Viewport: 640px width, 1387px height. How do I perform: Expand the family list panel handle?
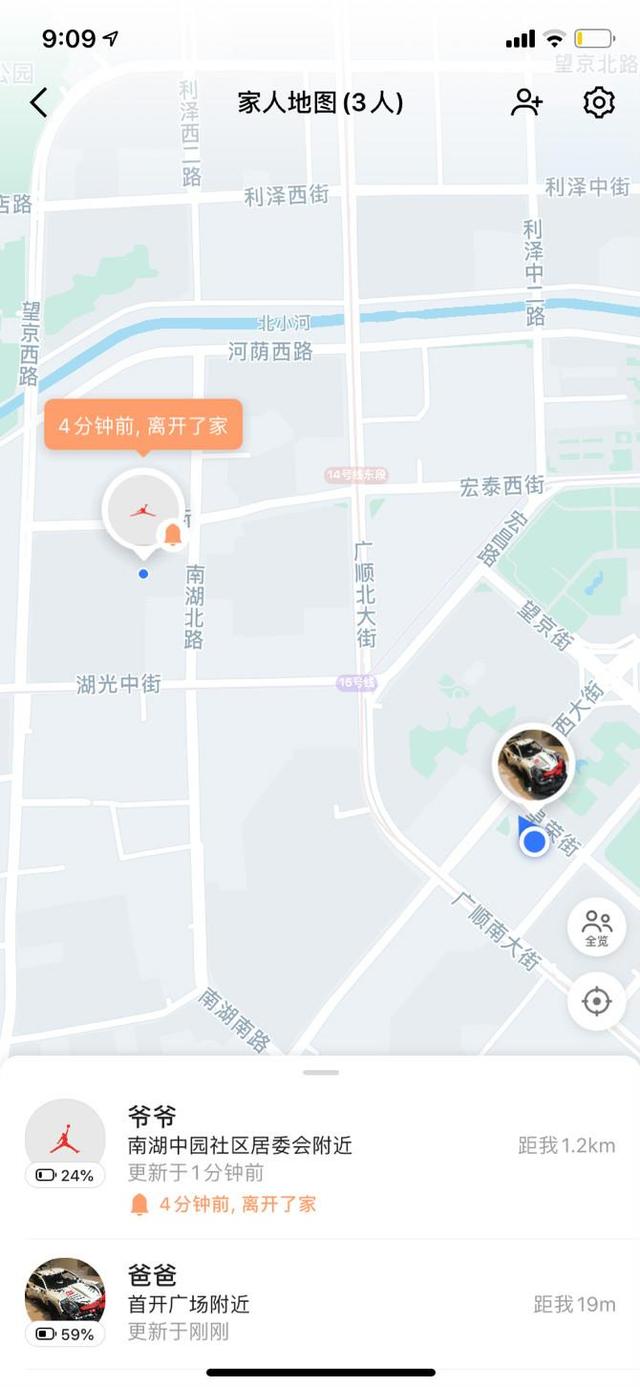pos(321,1073)
